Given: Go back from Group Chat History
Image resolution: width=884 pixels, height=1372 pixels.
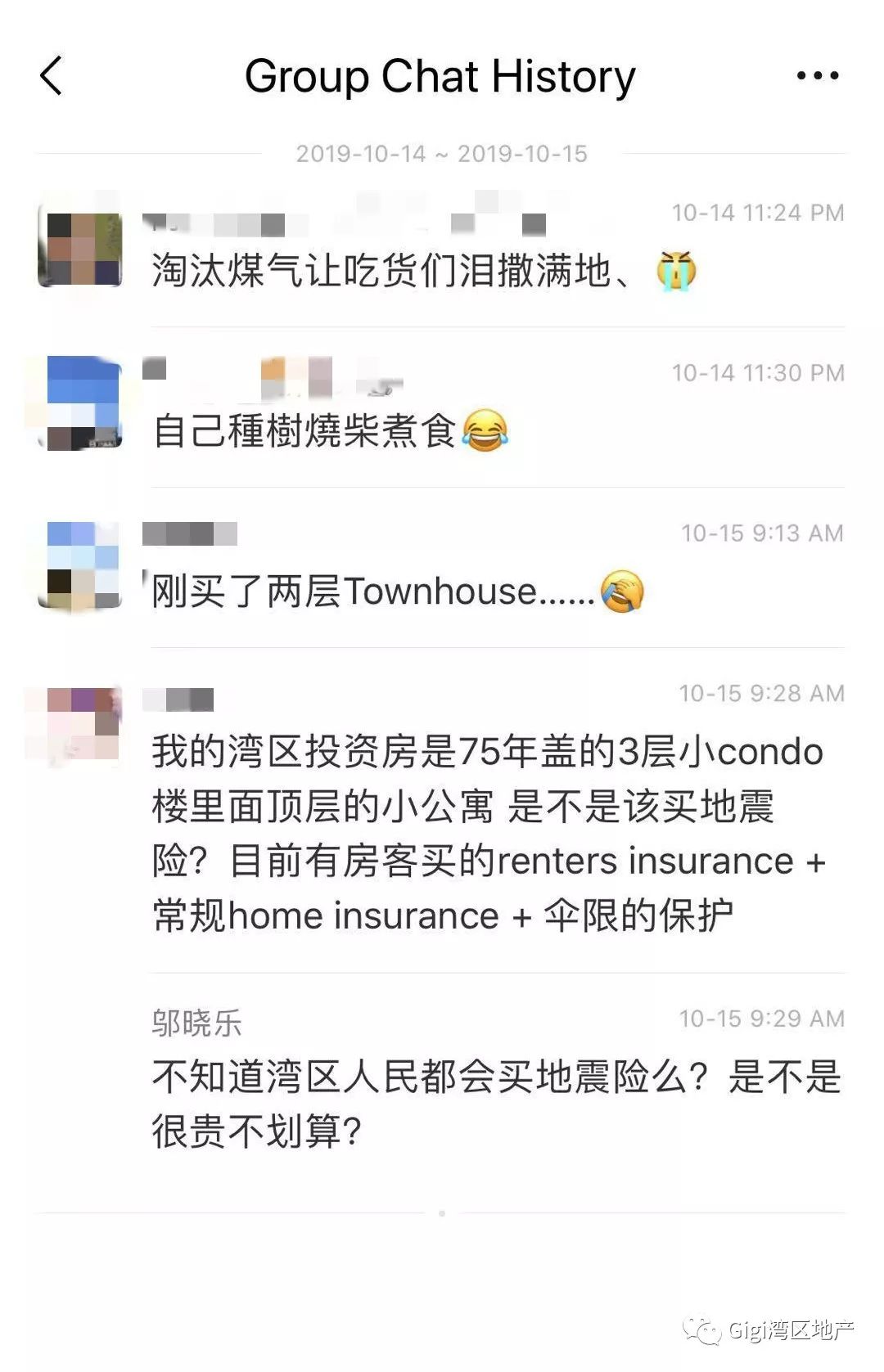Looking at the screenshot, I should click(x=52, y=76).
